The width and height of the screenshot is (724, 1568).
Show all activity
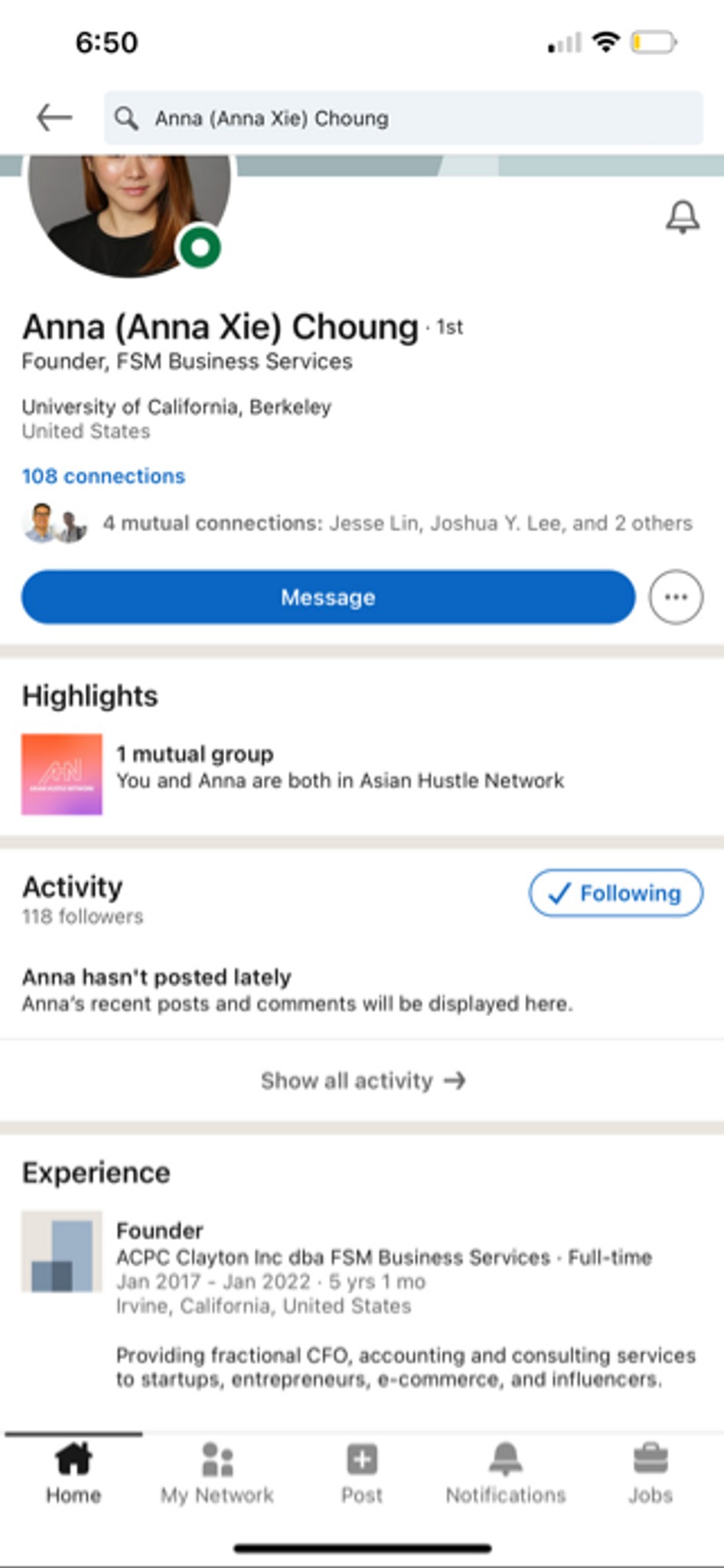(x=362, y=1080)
